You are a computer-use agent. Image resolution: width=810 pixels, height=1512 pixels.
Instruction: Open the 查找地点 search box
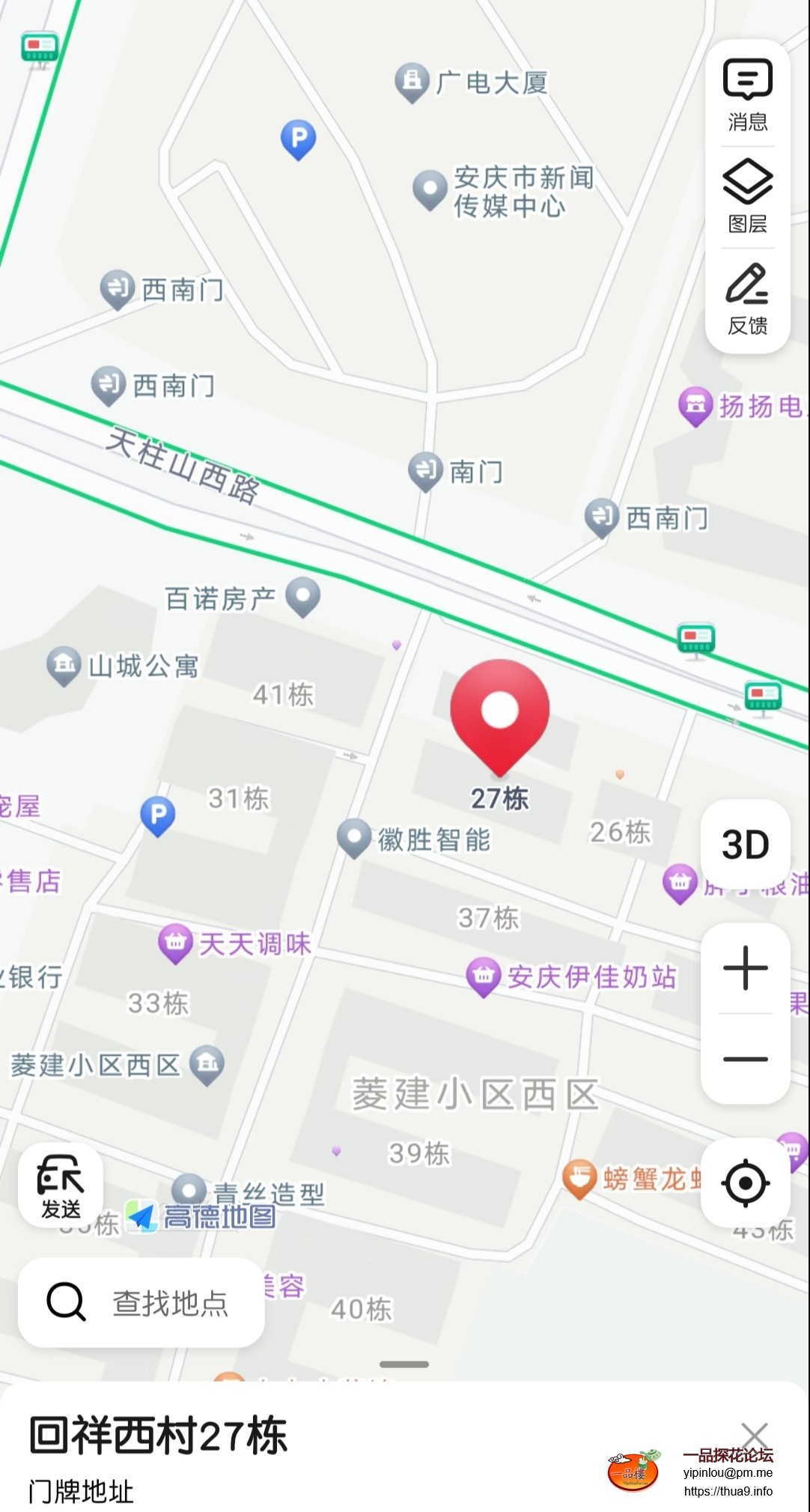[x=141, y=1302]
